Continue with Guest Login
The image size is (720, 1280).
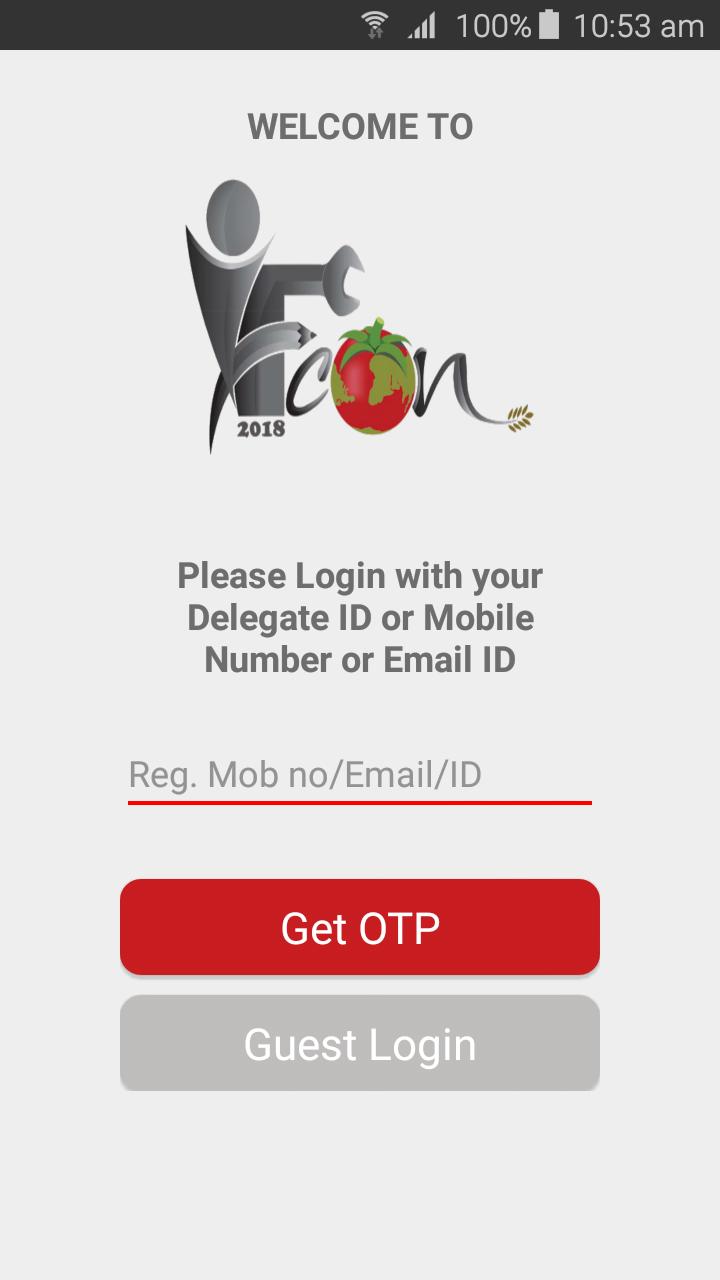click(x=360, y=1043)
